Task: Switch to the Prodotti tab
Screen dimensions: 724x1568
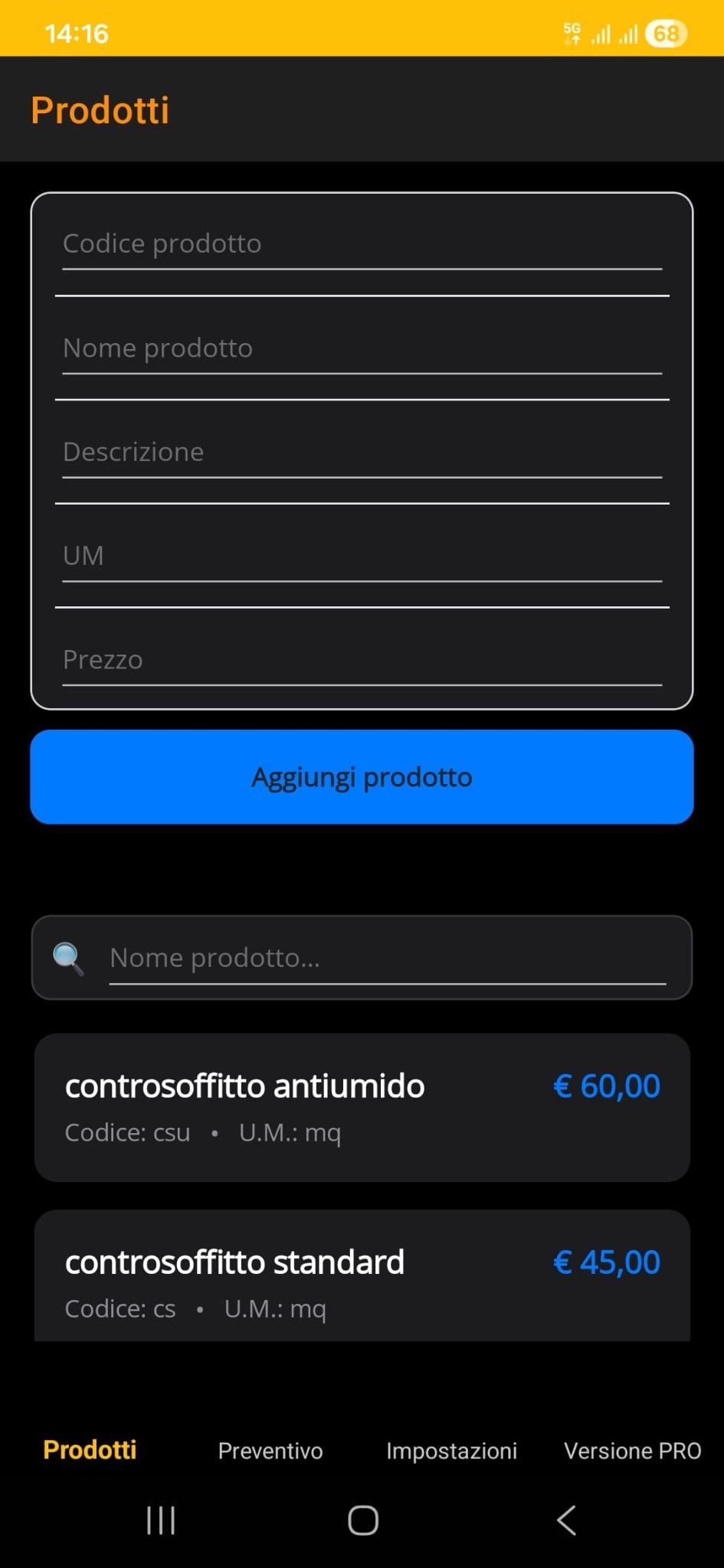Action: 90,1450
